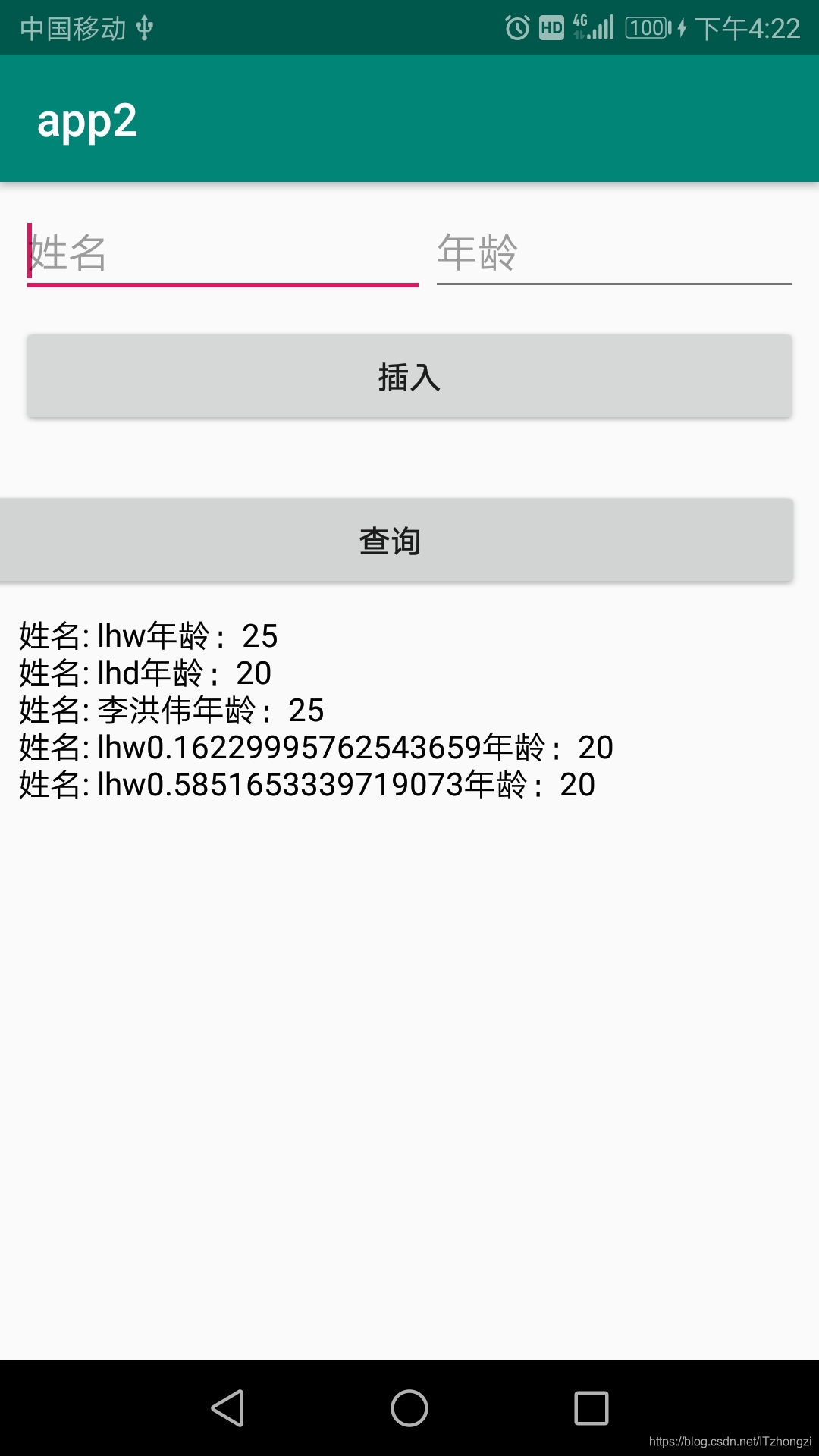
Task: Run a query with the 查询 button
Action: coord(396,541)
